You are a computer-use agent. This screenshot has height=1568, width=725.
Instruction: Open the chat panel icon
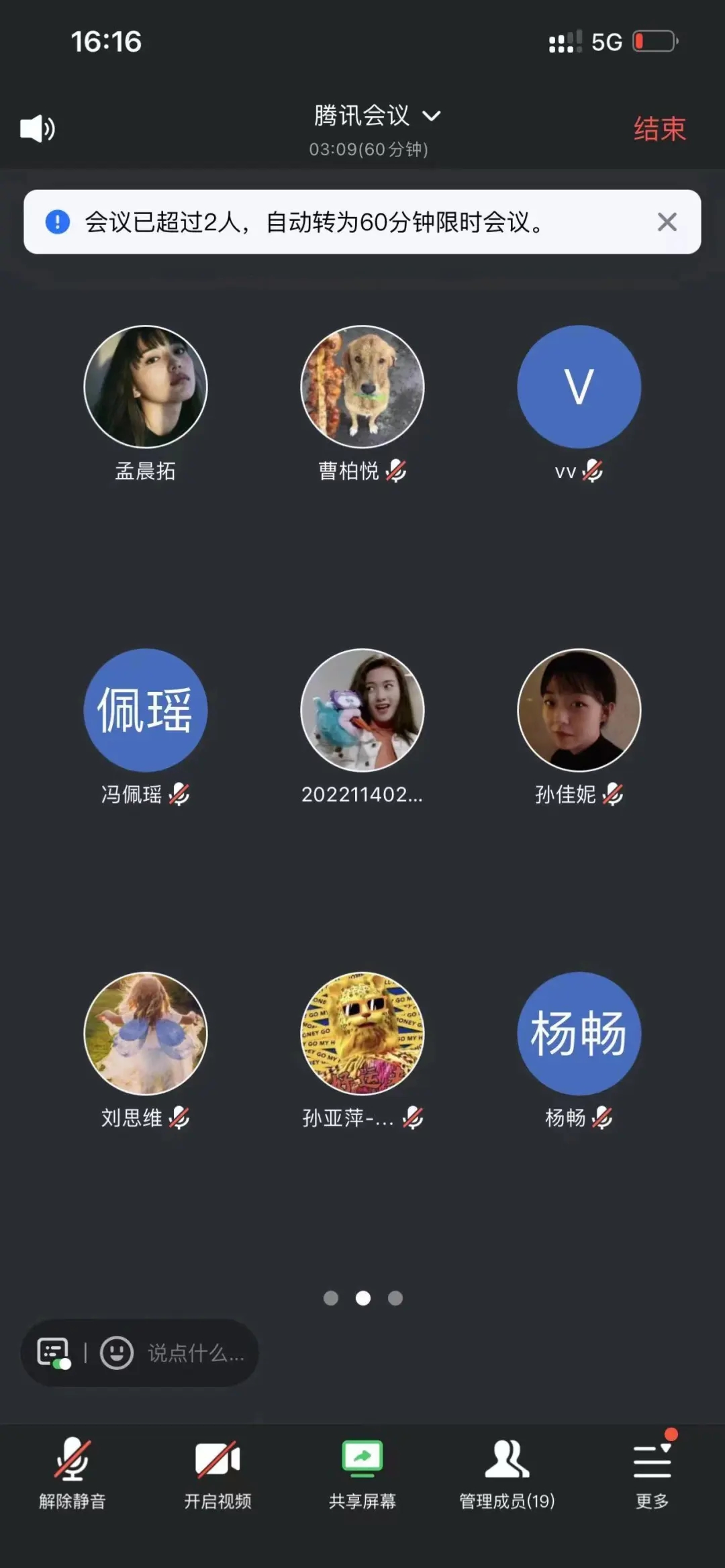coord(54,1353)
